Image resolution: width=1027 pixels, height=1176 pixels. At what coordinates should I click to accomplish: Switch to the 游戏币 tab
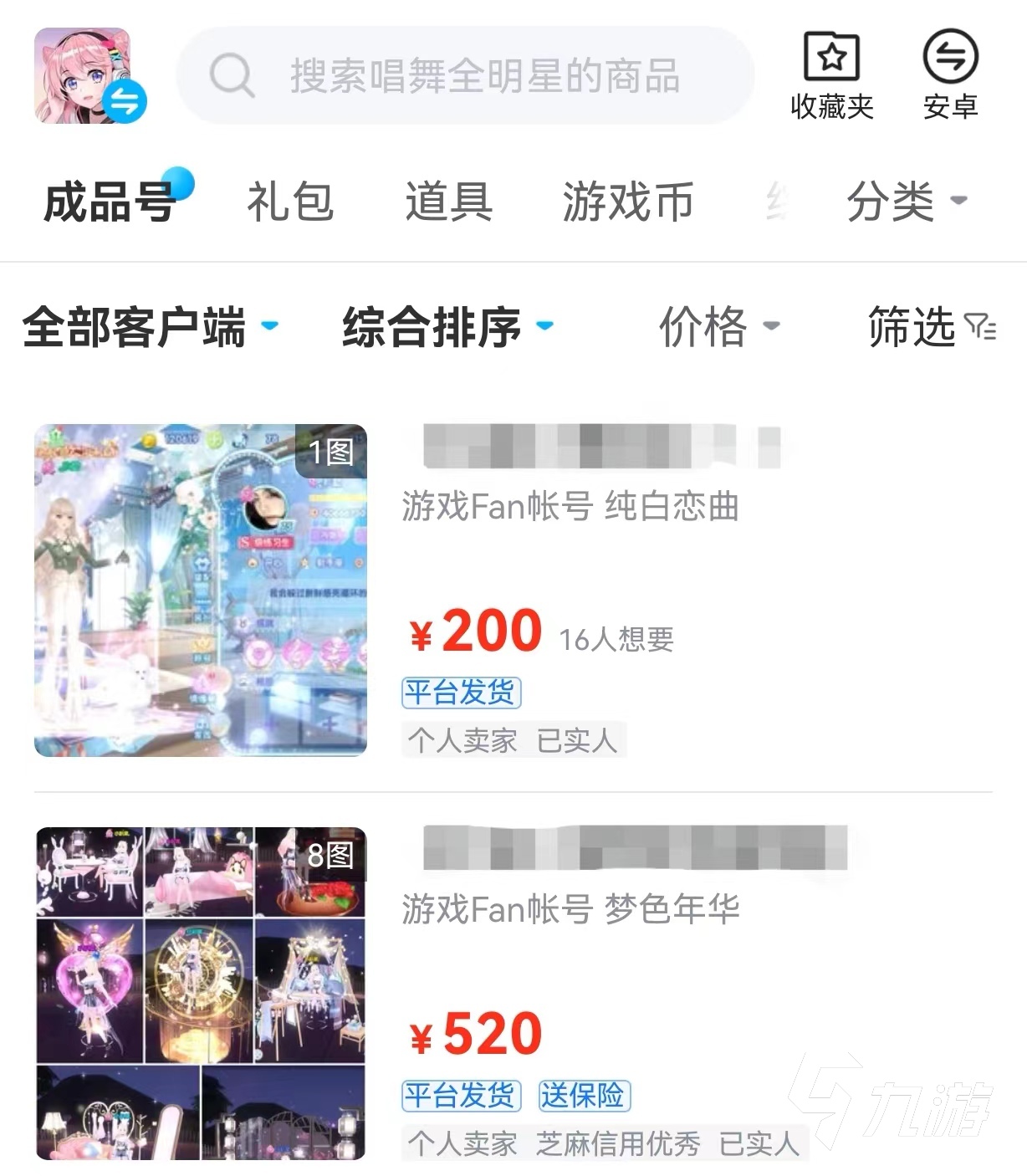(x=627, y=202)
